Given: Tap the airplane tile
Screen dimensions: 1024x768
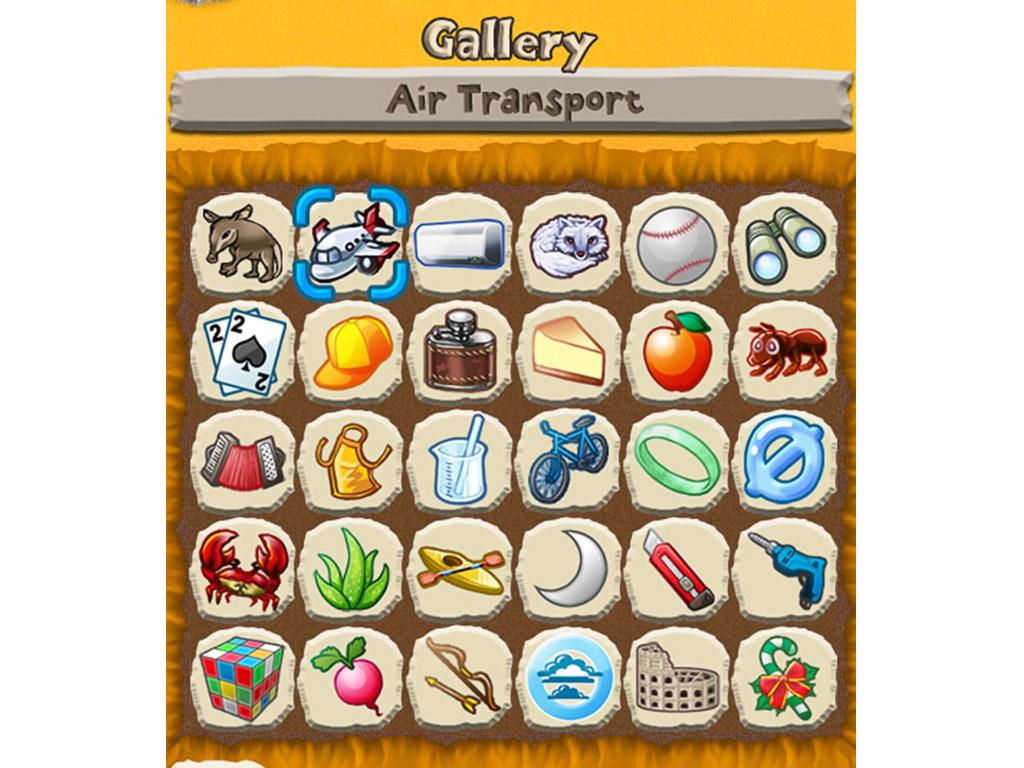Looking at the screenshot, I should (x=351, y=243).
